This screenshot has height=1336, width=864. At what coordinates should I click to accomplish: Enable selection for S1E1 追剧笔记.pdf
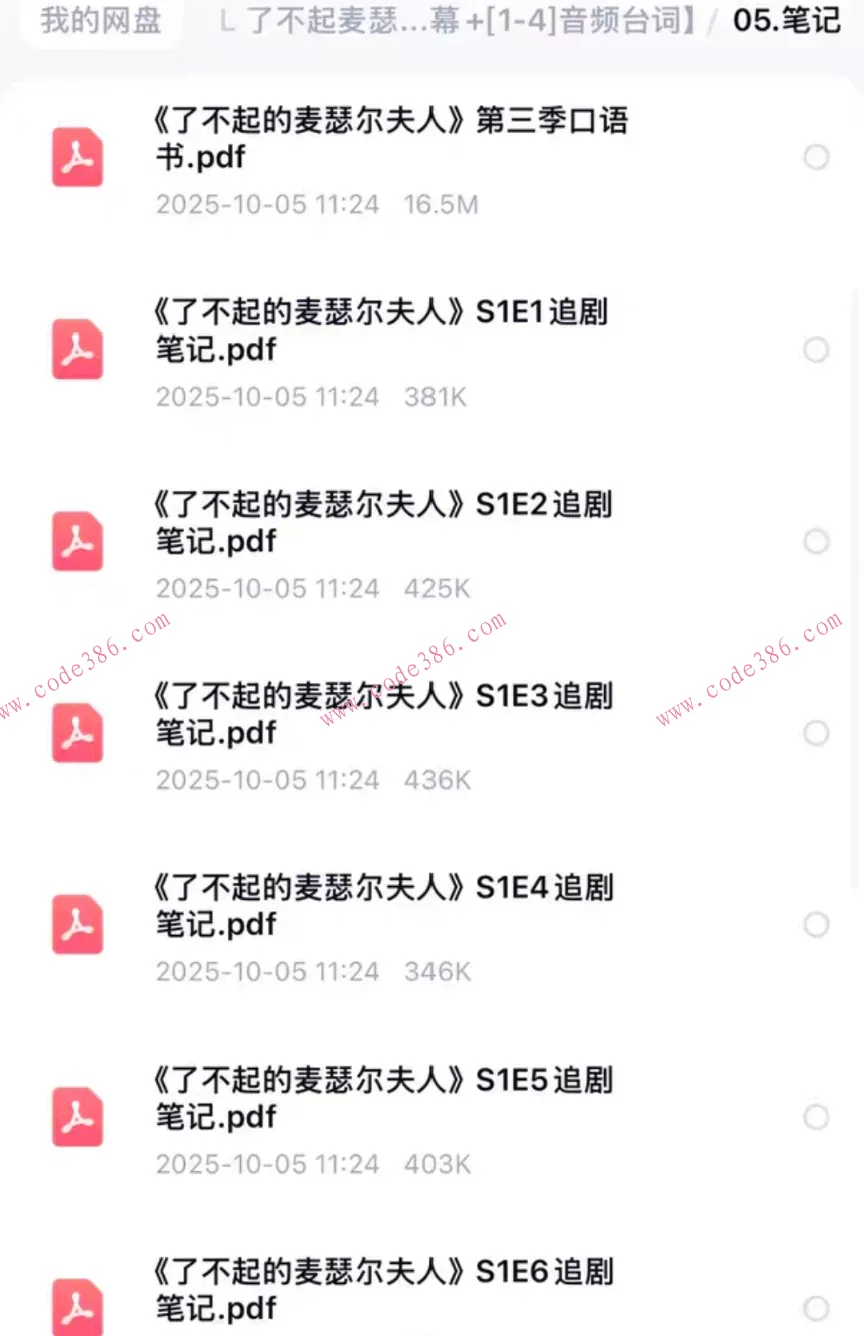[817, 349]
